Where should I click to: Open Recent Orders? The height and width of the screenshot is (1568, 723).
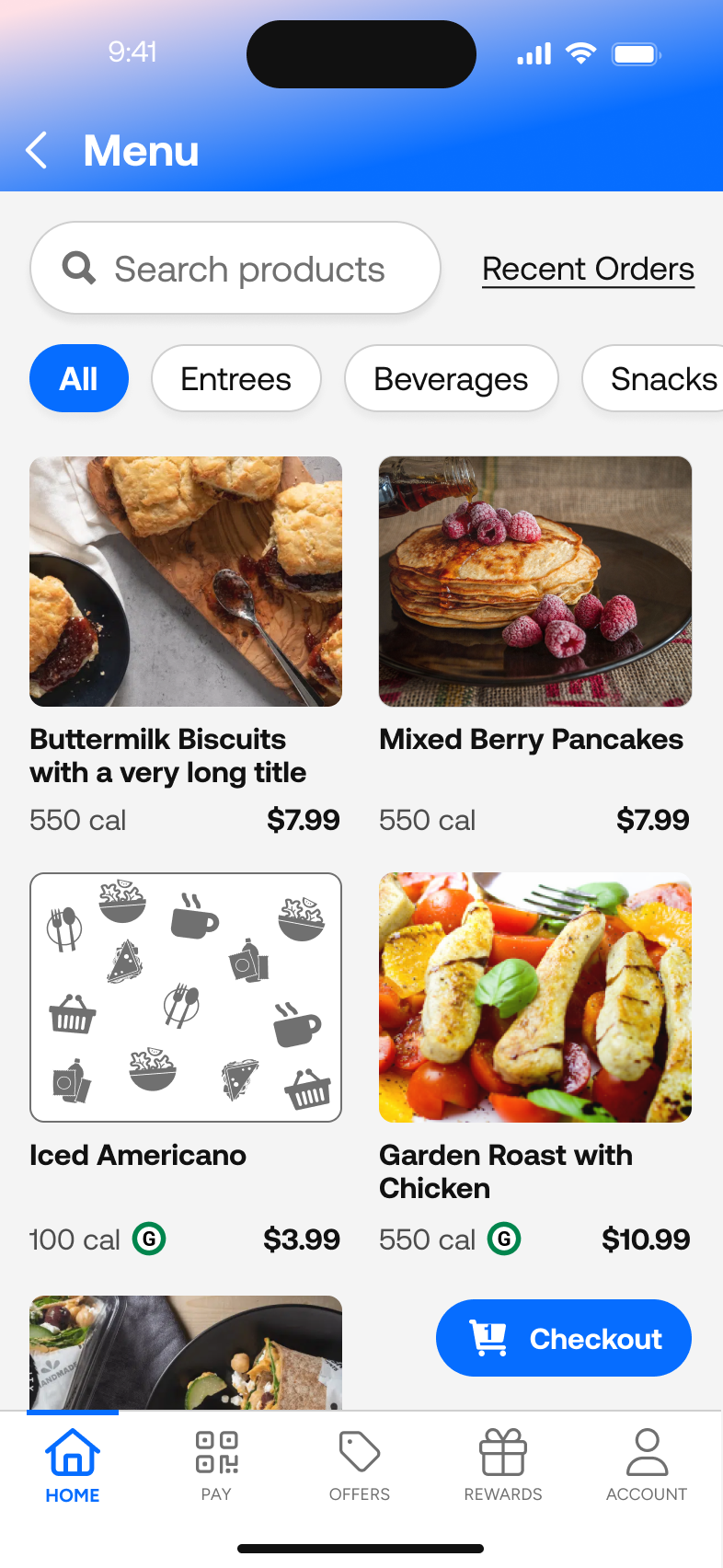tap(588, 268)
